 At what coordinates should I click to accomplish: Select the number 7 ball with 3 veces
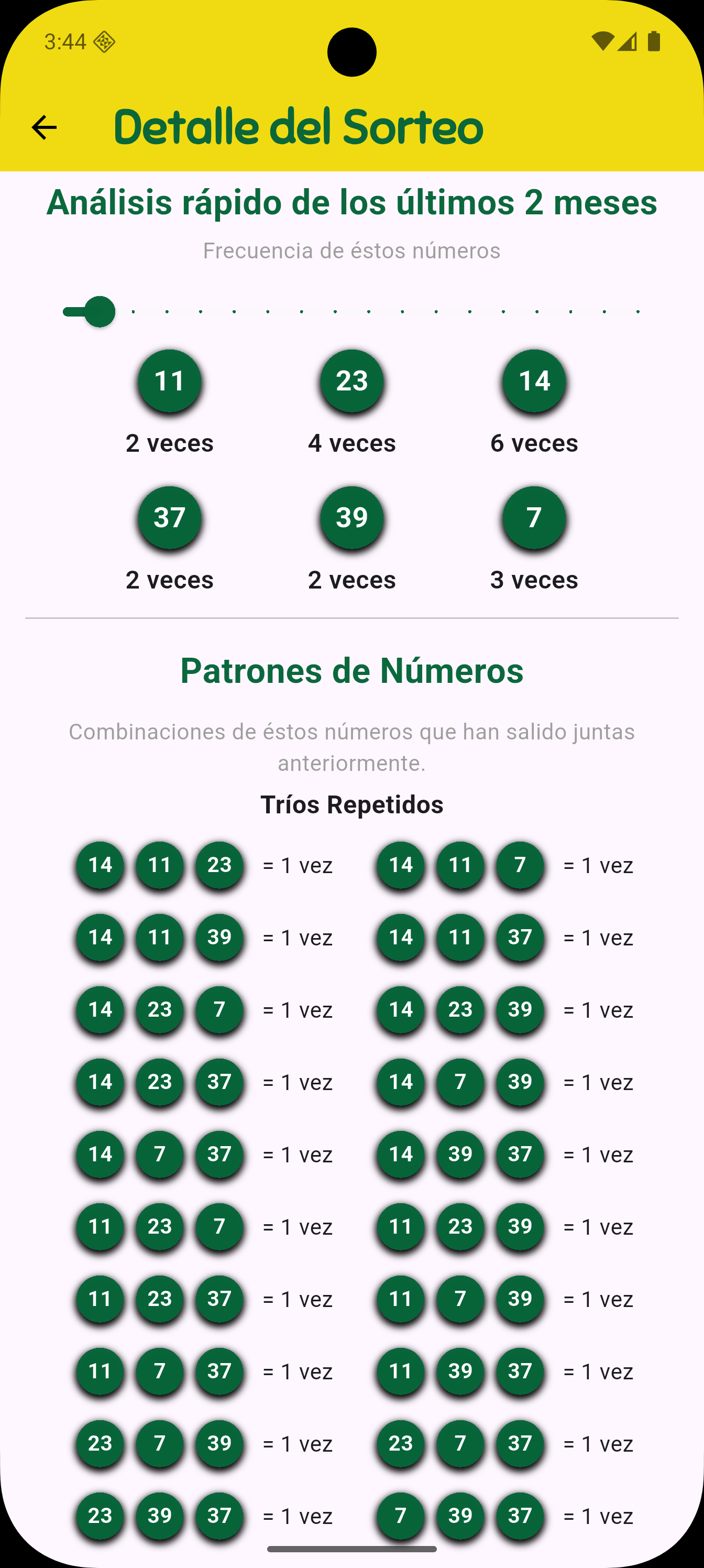534,518
